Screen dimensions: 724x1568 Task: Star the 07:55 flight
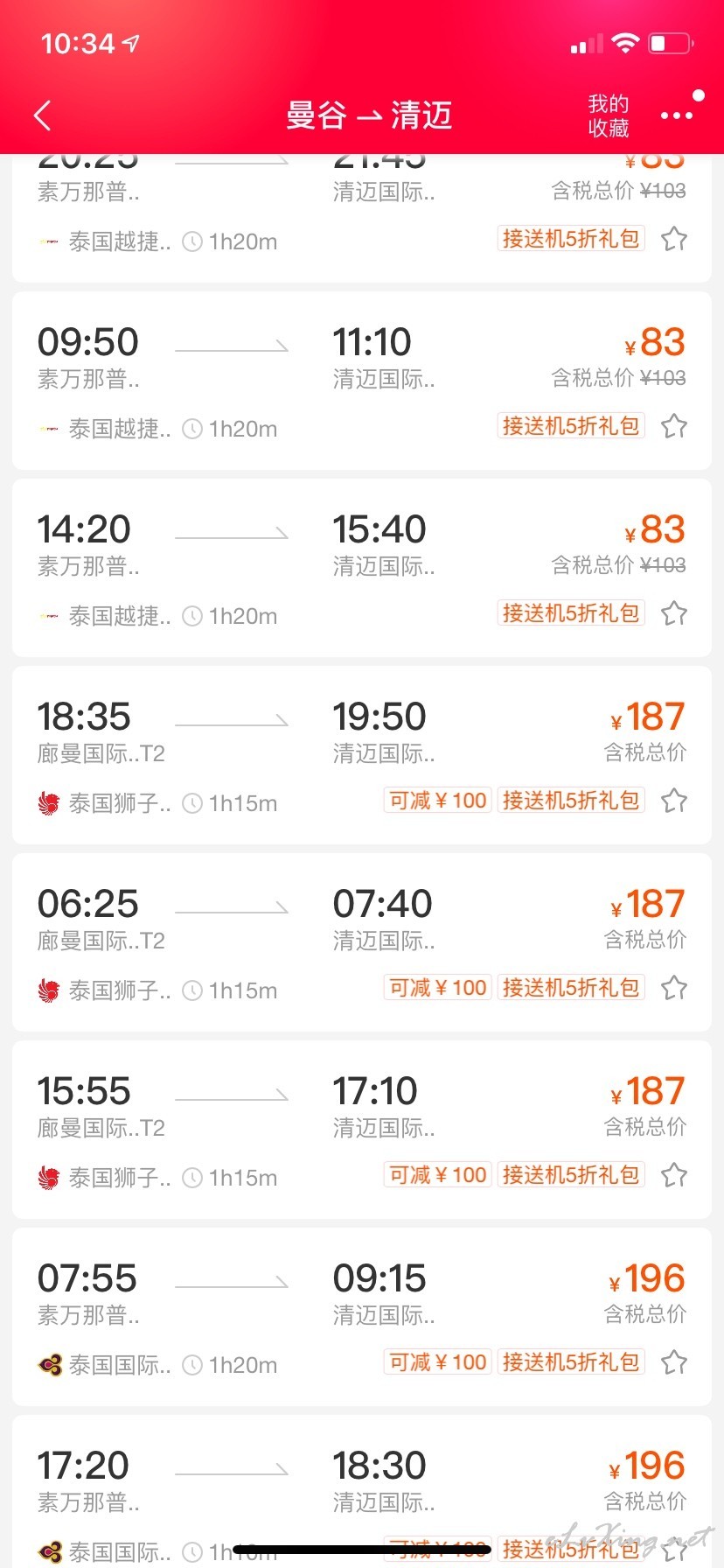(x=674, y=1362)
